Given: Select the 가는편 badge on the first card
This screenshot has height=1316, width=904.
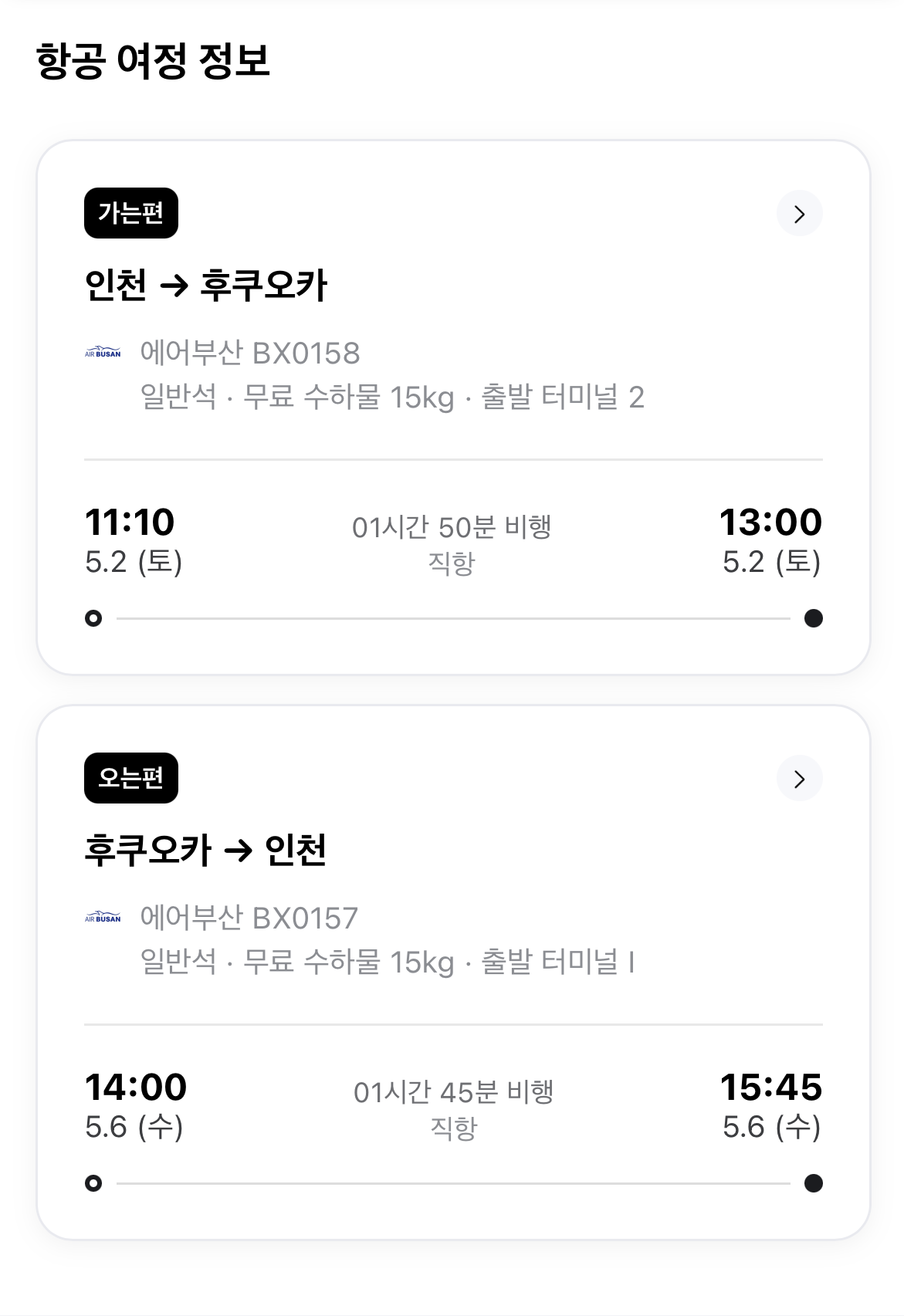Looking at the screenshot, I should [131, 213].
